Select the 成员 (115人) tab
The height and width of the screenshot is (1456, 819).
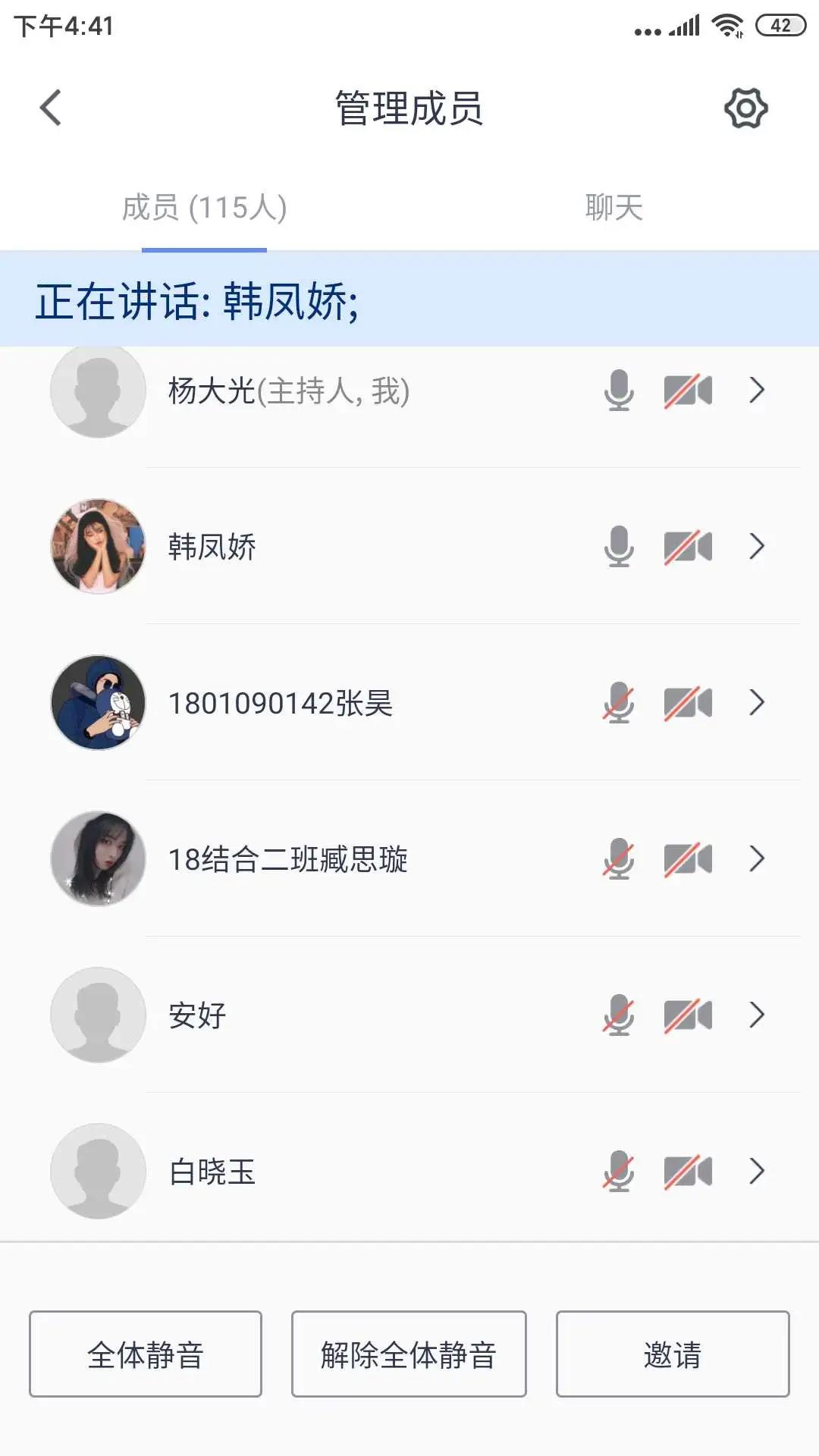pos(204,208)
